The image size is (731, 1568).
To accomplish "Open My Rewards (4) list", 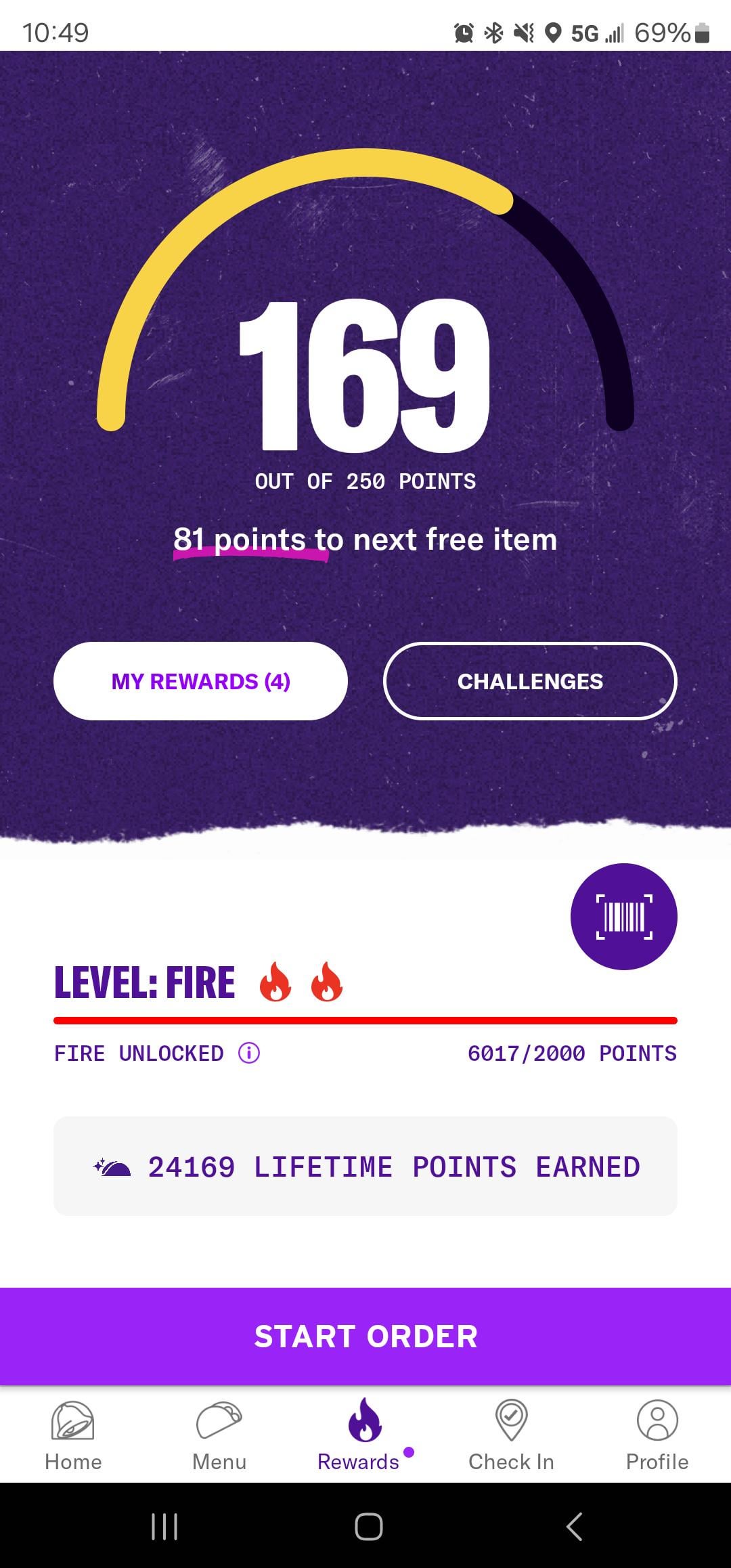I will click(200, 681).
